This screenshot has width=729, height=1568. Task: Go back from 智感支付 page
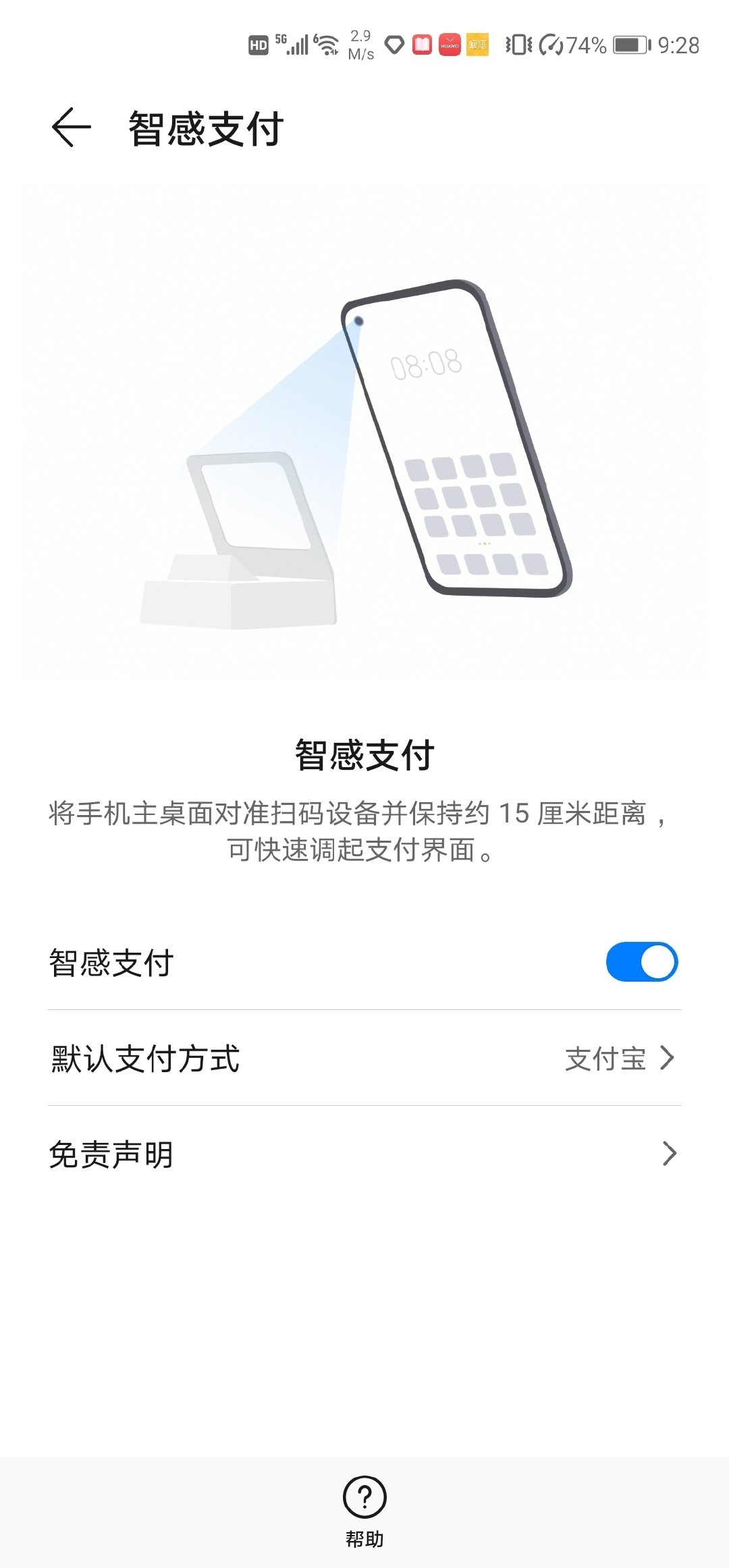[x=71, y=128]
